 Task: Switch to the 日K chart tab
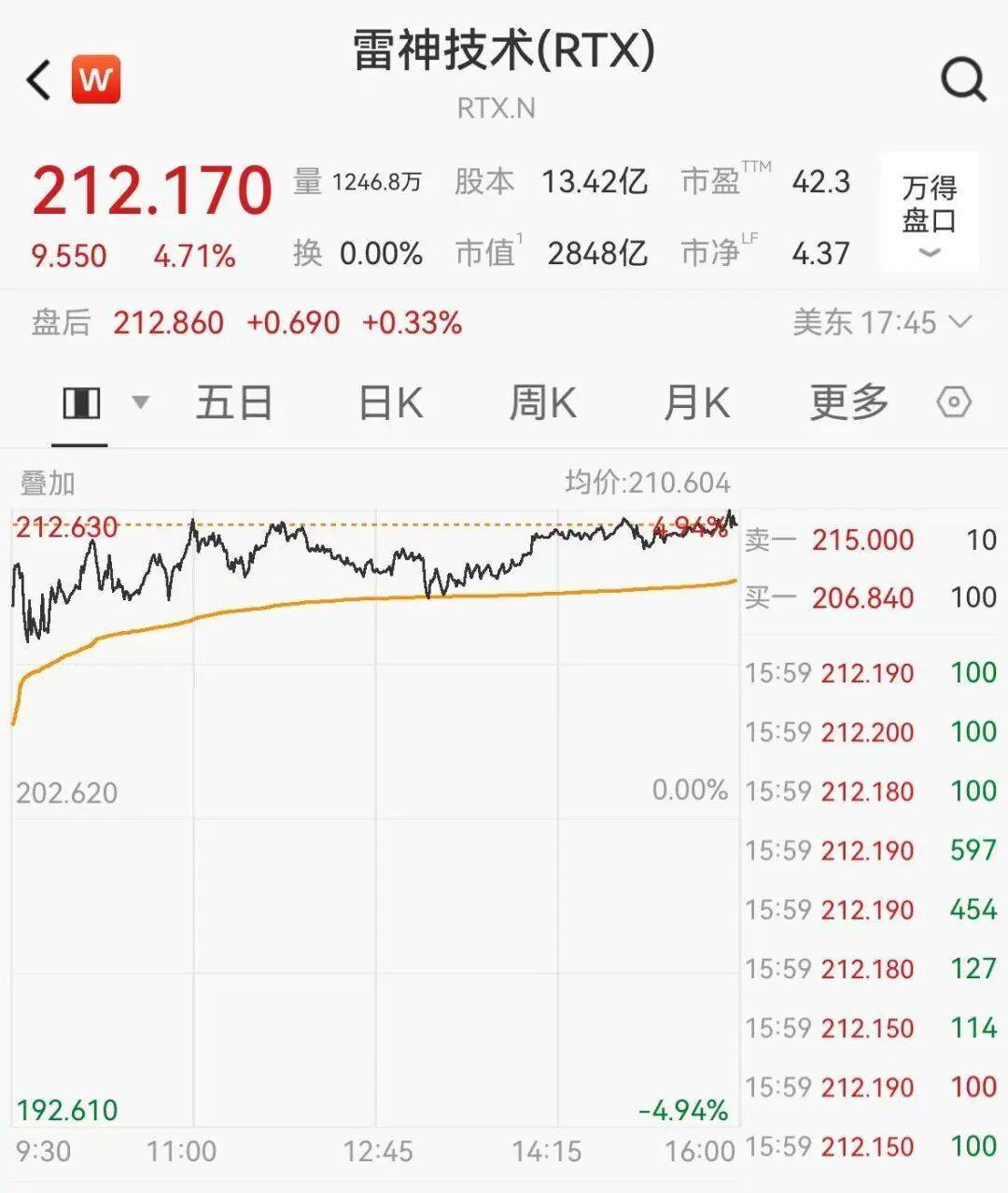[x=391, y=403]
